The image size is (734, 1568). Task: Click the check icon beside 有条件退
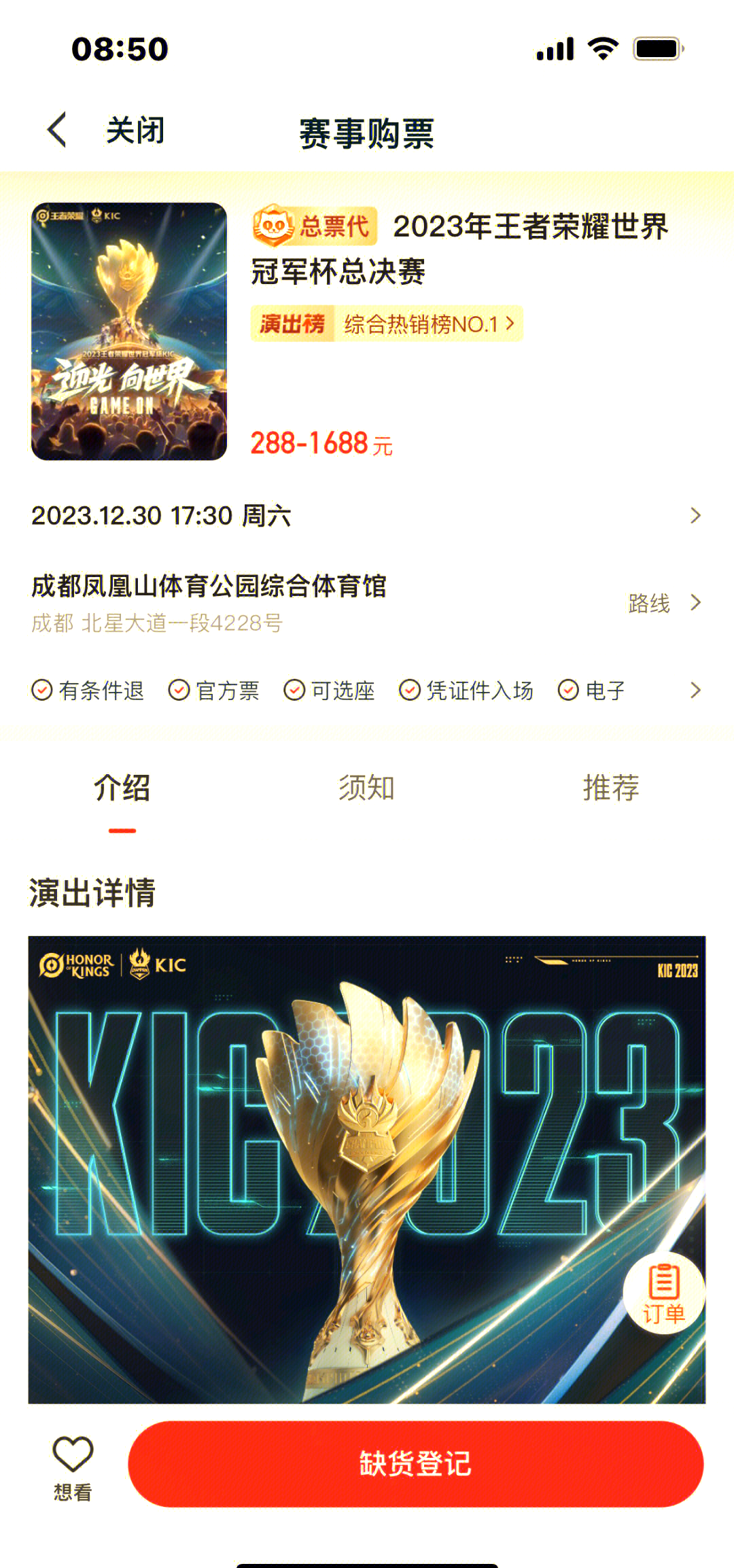pos(43,691)
